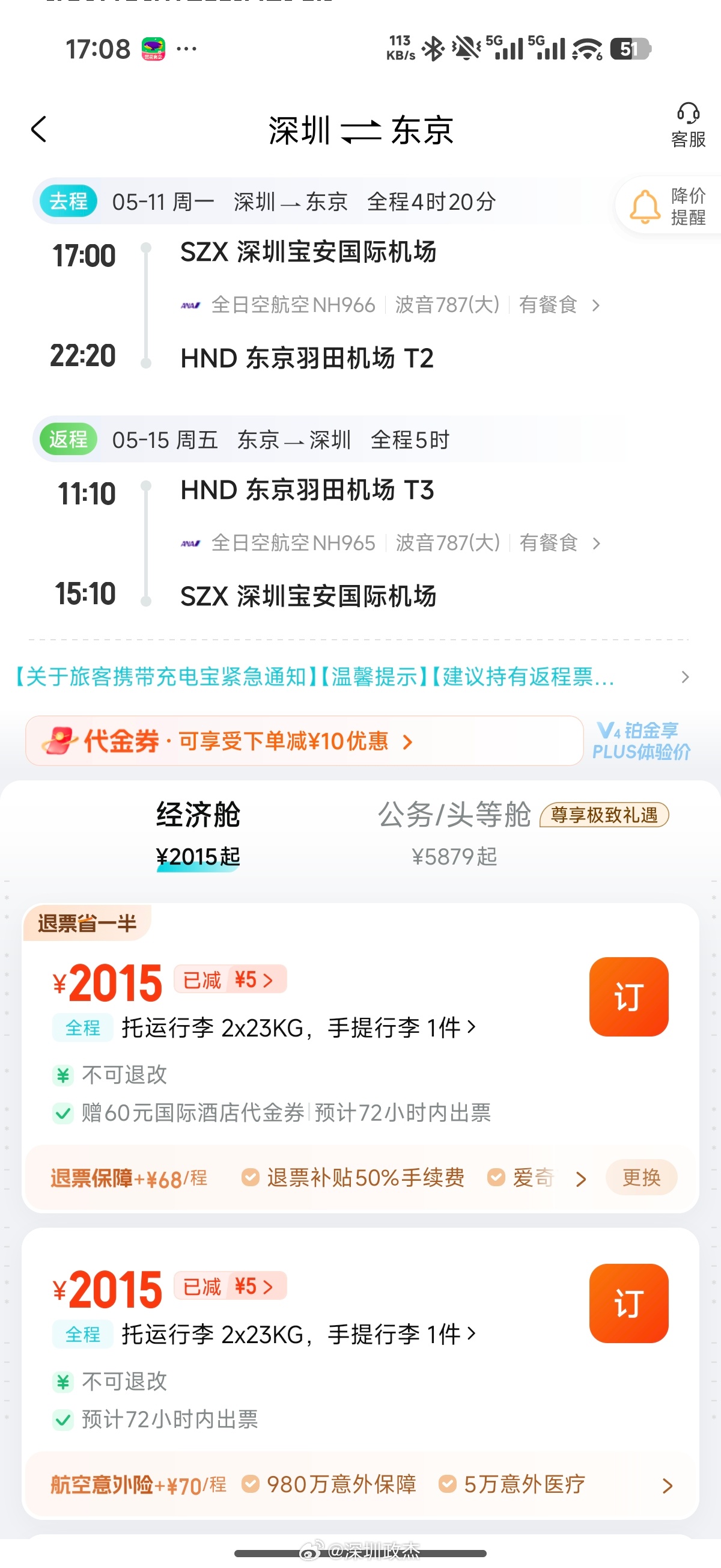This screenshot has width=721, height=1568.
Task: Open the power bank notice banner chevron
Action: click(684, 677)
